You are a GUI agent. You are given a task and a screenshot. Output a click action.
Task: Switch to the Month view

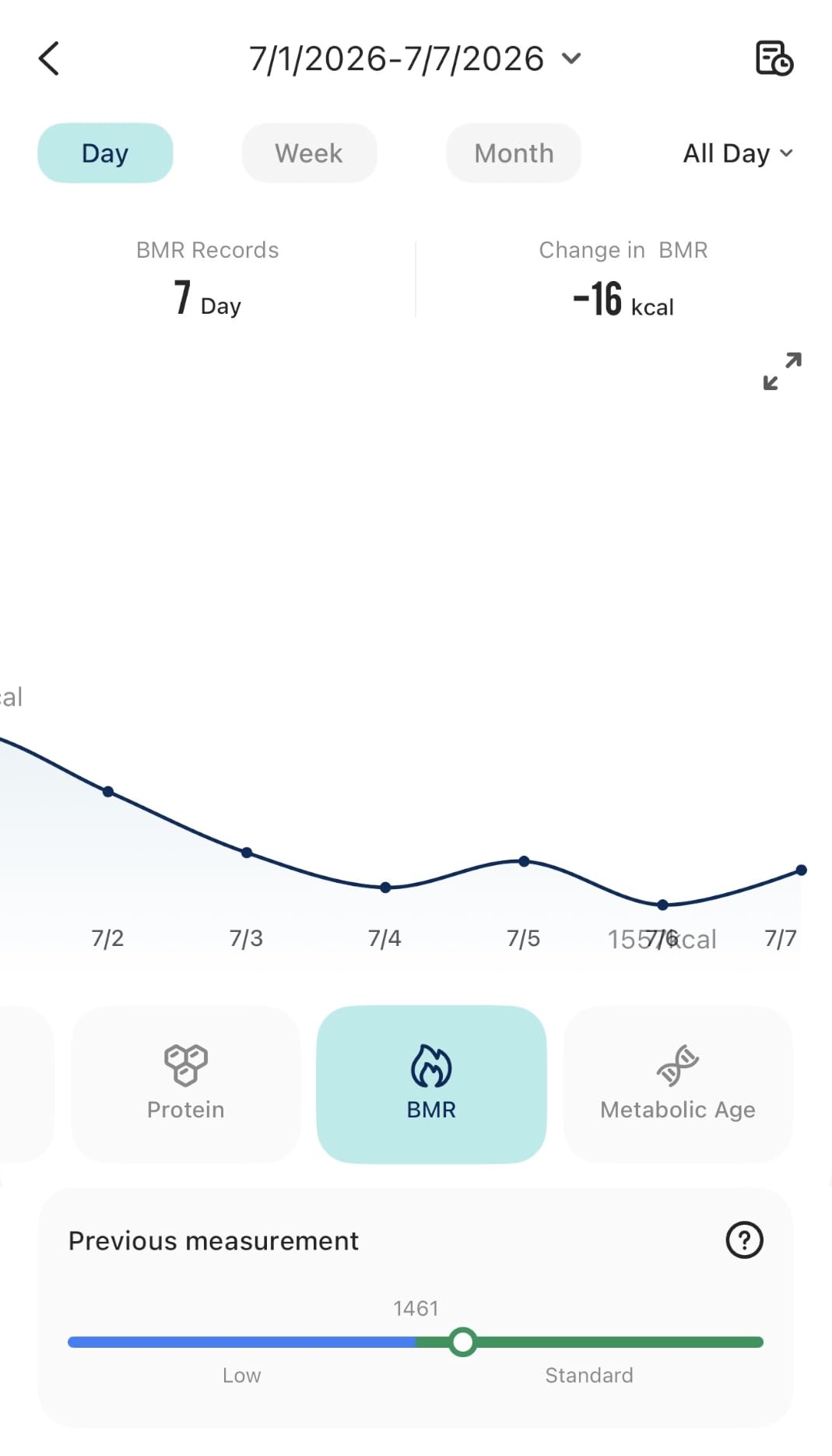point(514,153)
